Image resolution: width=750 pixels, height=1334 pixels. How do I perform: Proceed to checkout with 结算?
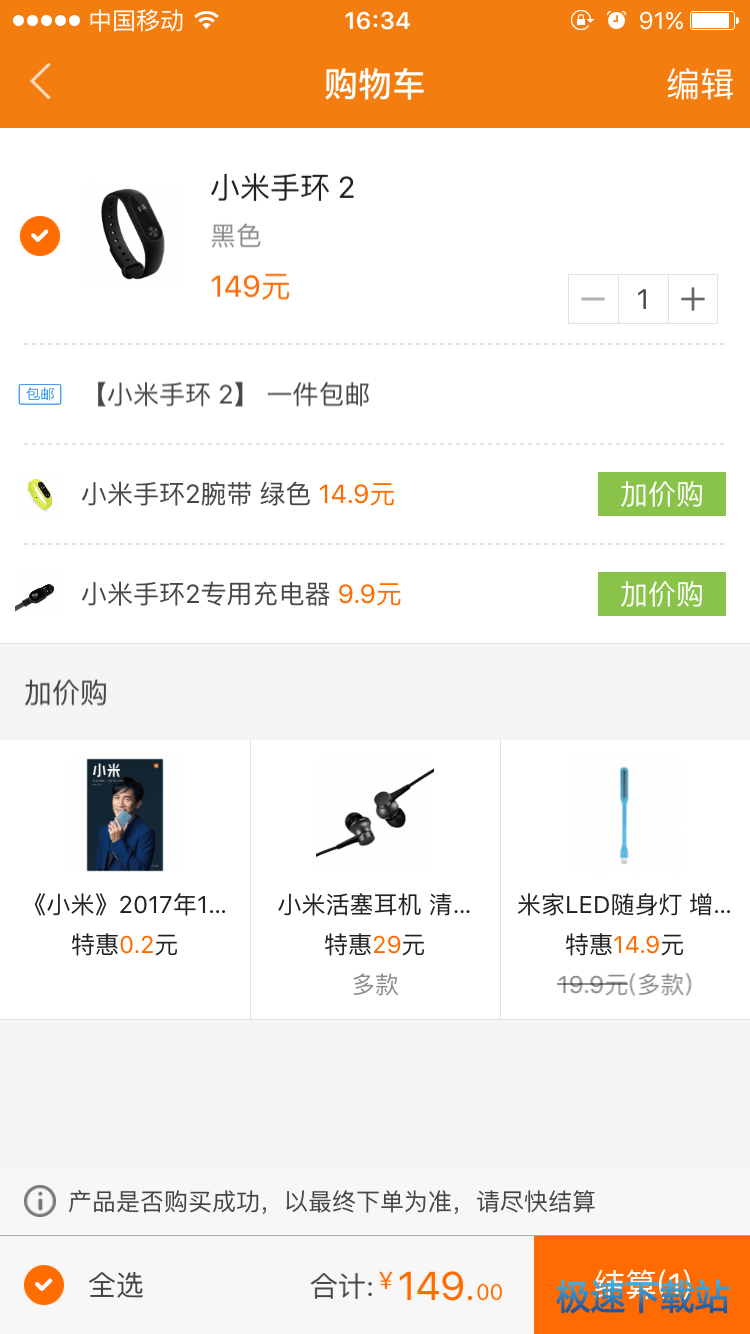[641, 1285]
